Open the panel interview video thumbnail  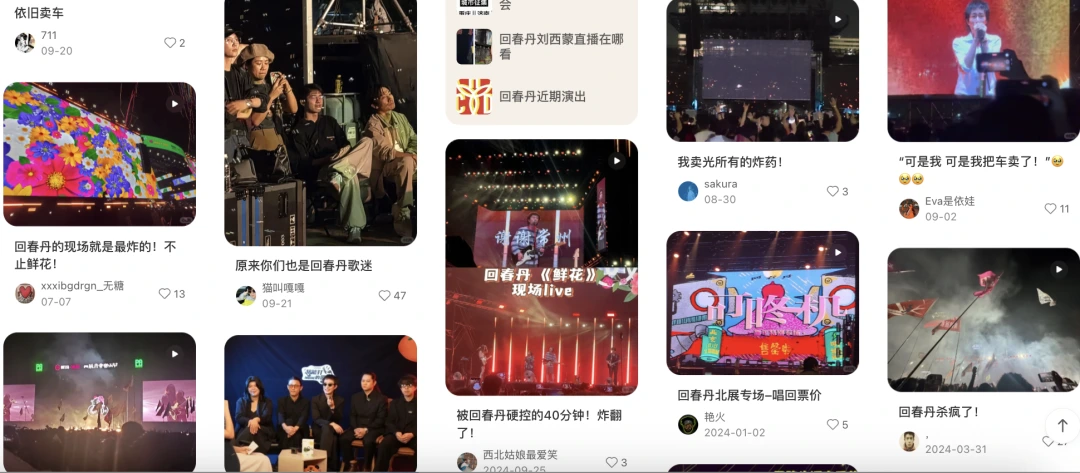click(x=320, y=403)
